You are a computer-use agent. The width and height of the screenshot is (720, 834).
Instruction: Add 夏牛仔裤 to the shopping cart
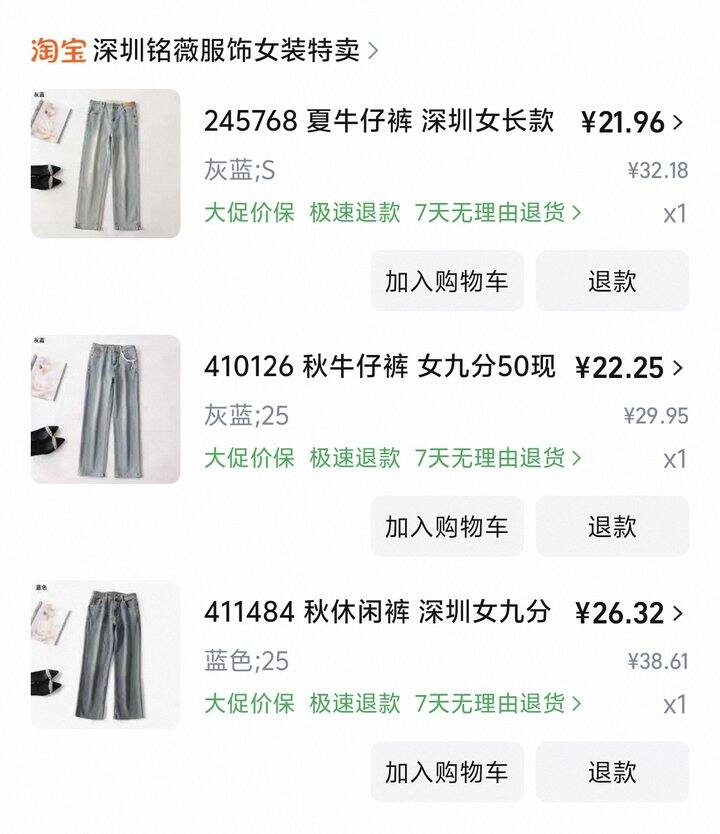point(448,281)
